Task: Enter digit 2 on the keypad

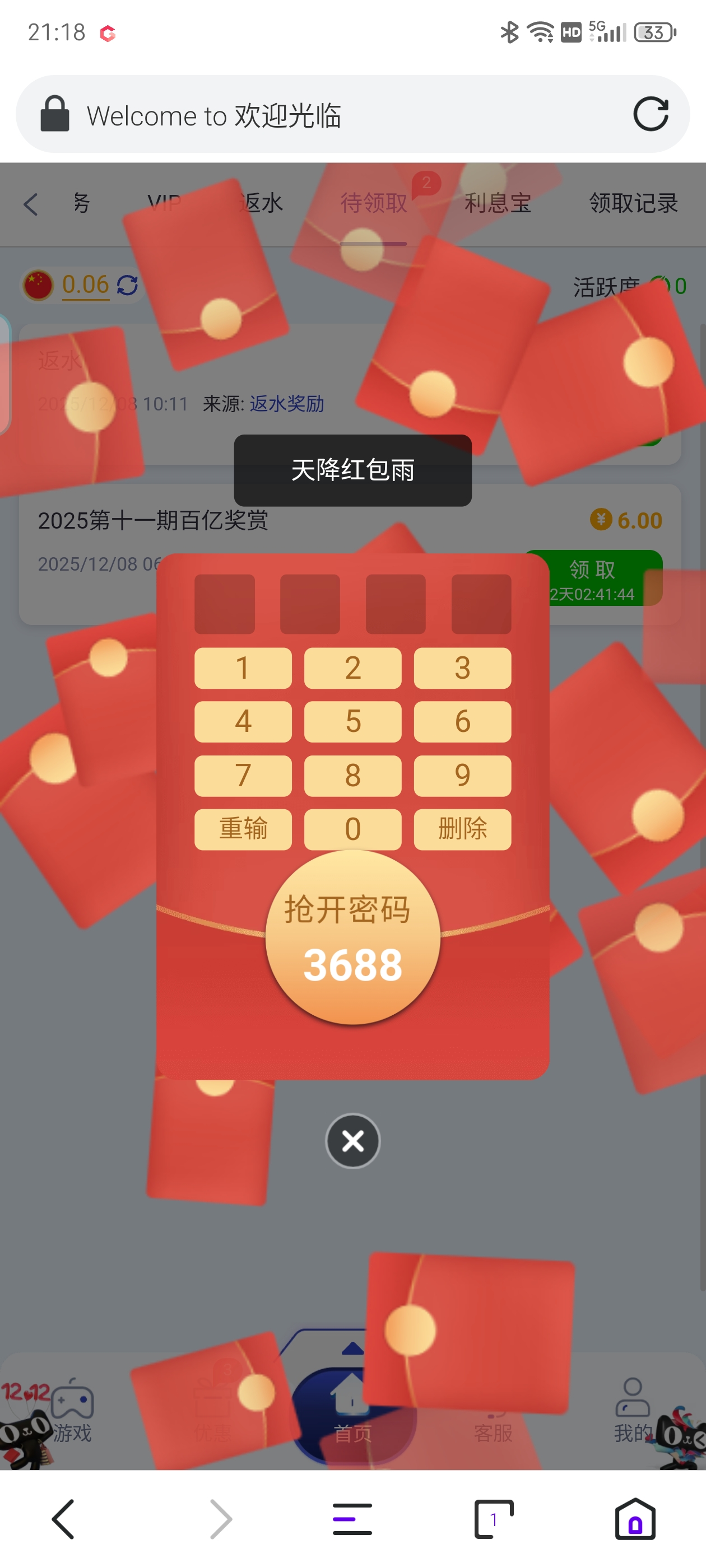Action: (x=352, y=668)
